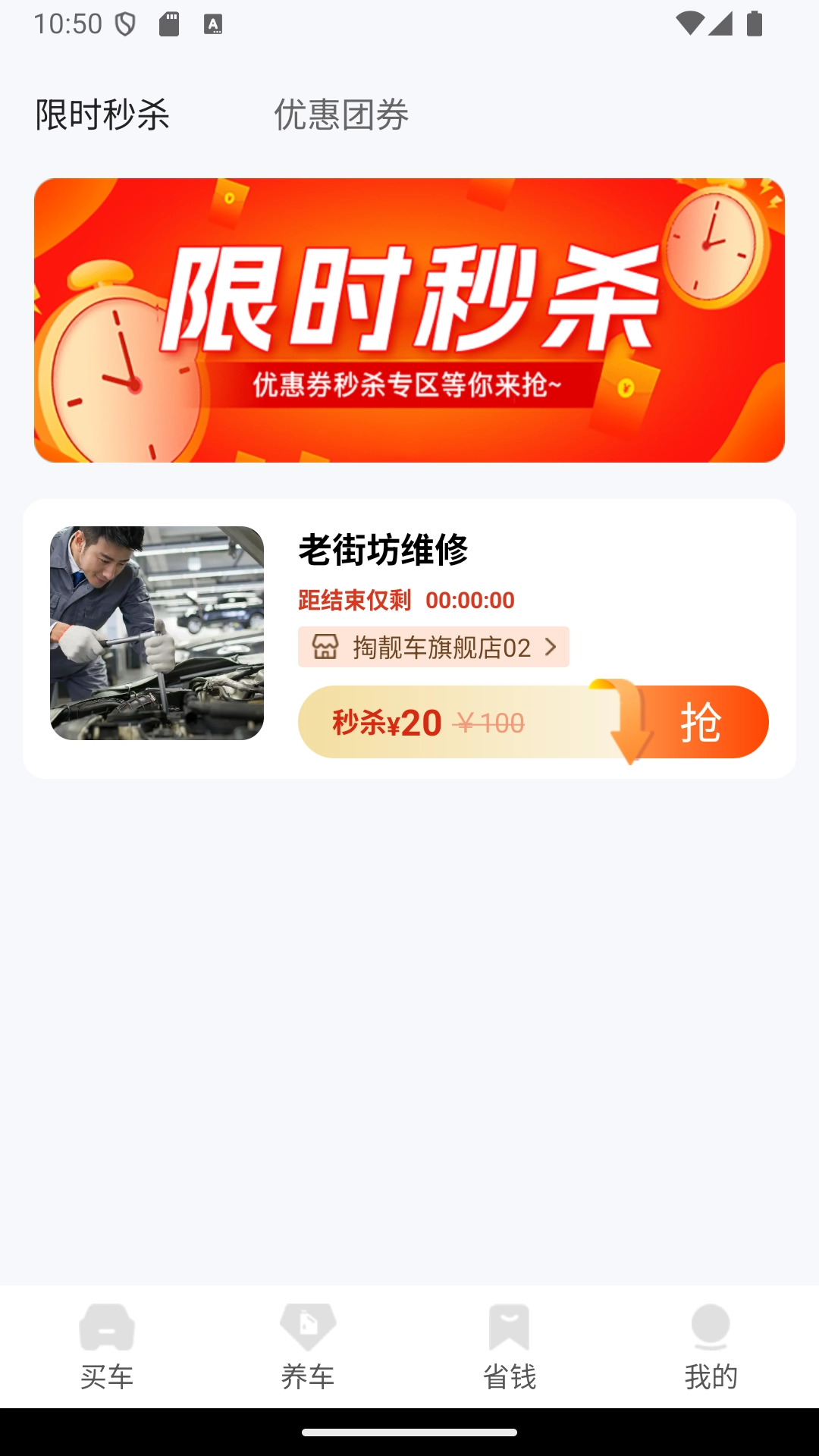
Task: Click the Wi-Fi icon in the status bar
Action: pyautogui.click(x=689, y=23)
